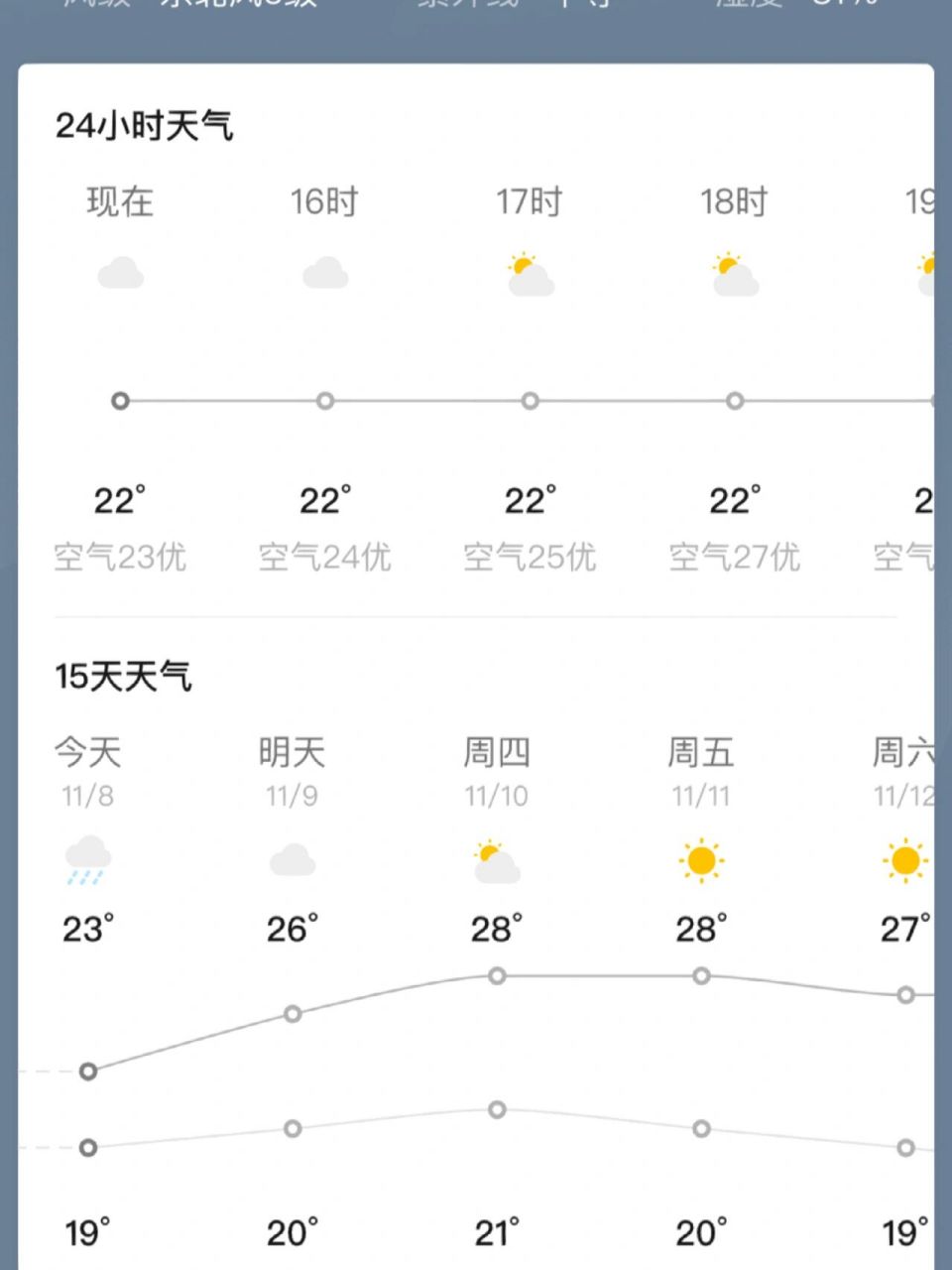Click the 空气23优 air quality label

tap(119, 558)
